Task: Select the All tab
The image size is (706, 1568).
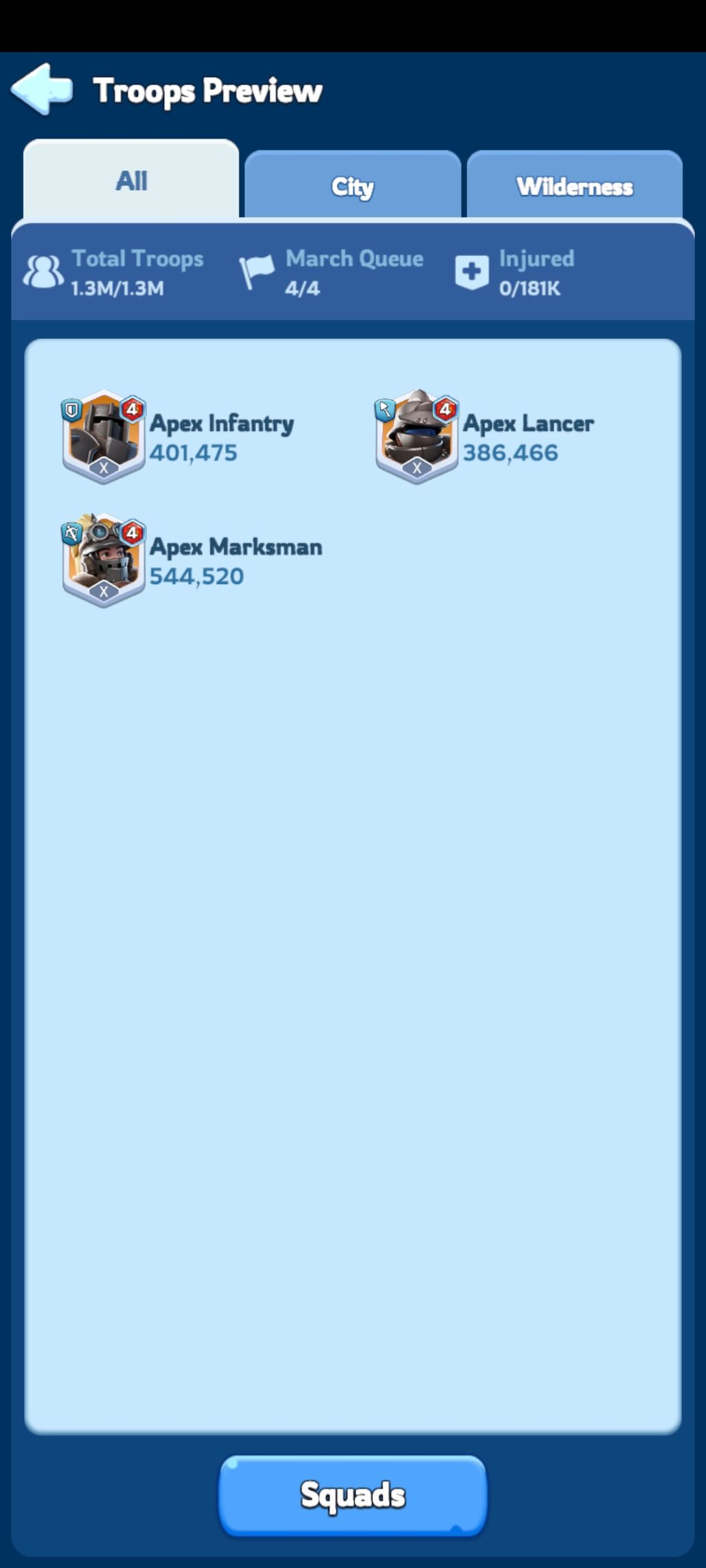Action: click(x=131, y=180)
